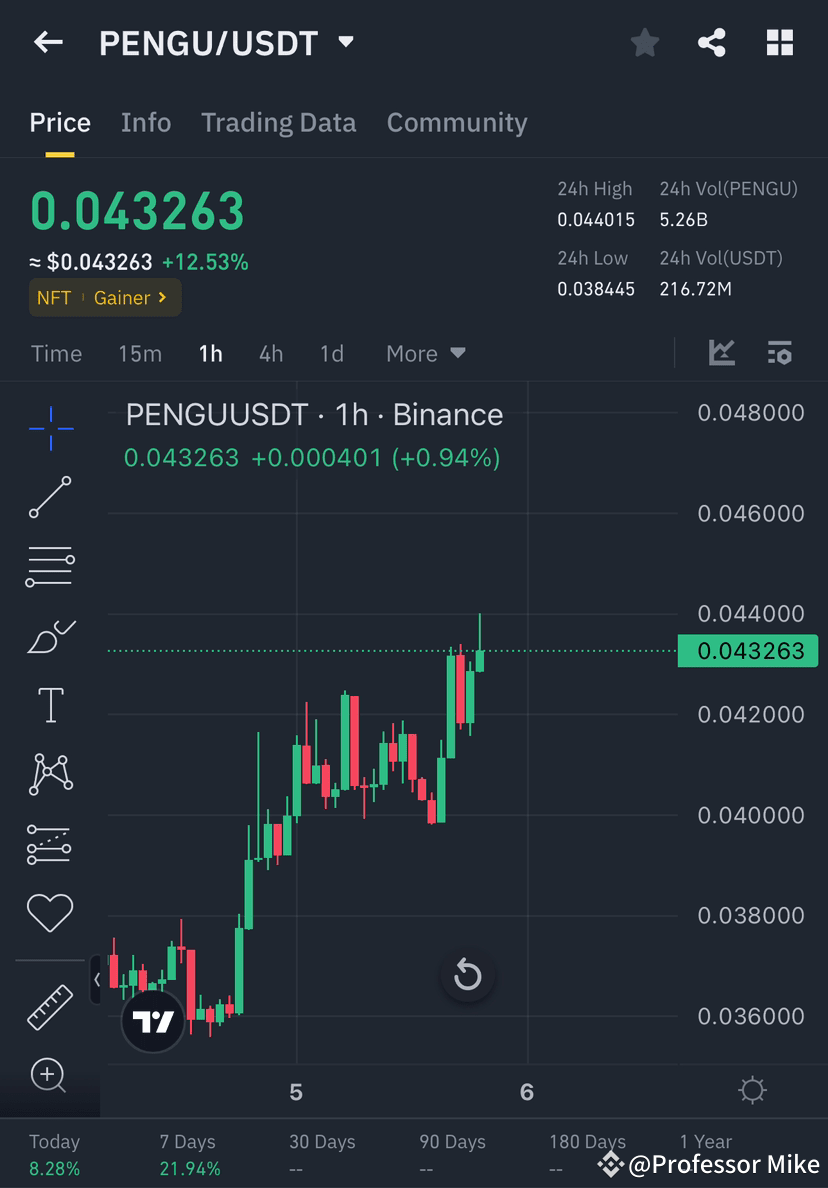Select the XABCD pattern tool
The image size is (828, 1188).
click(50, 773)
